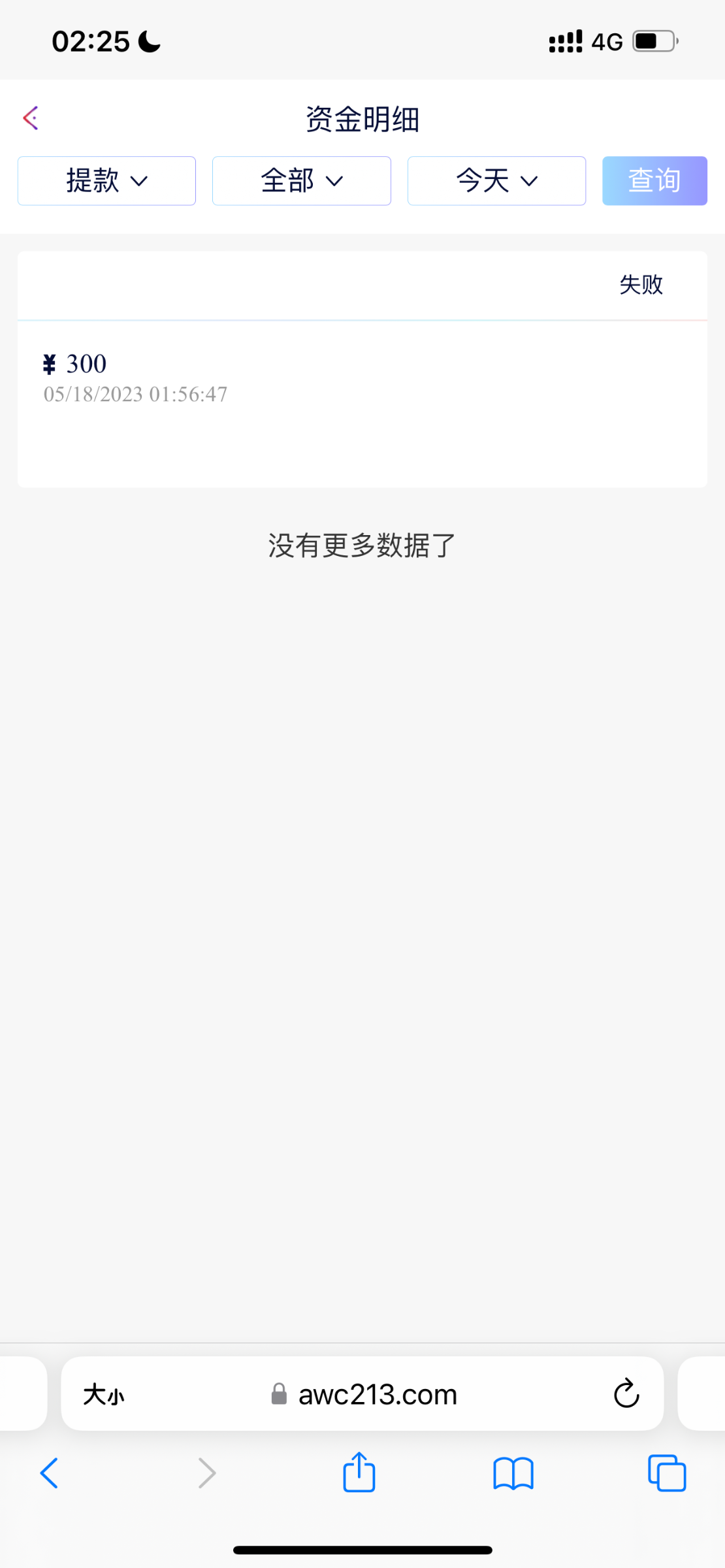Expand the 提款 transaction type dropdown
The image size is (725, 1568).
[106, 181]
